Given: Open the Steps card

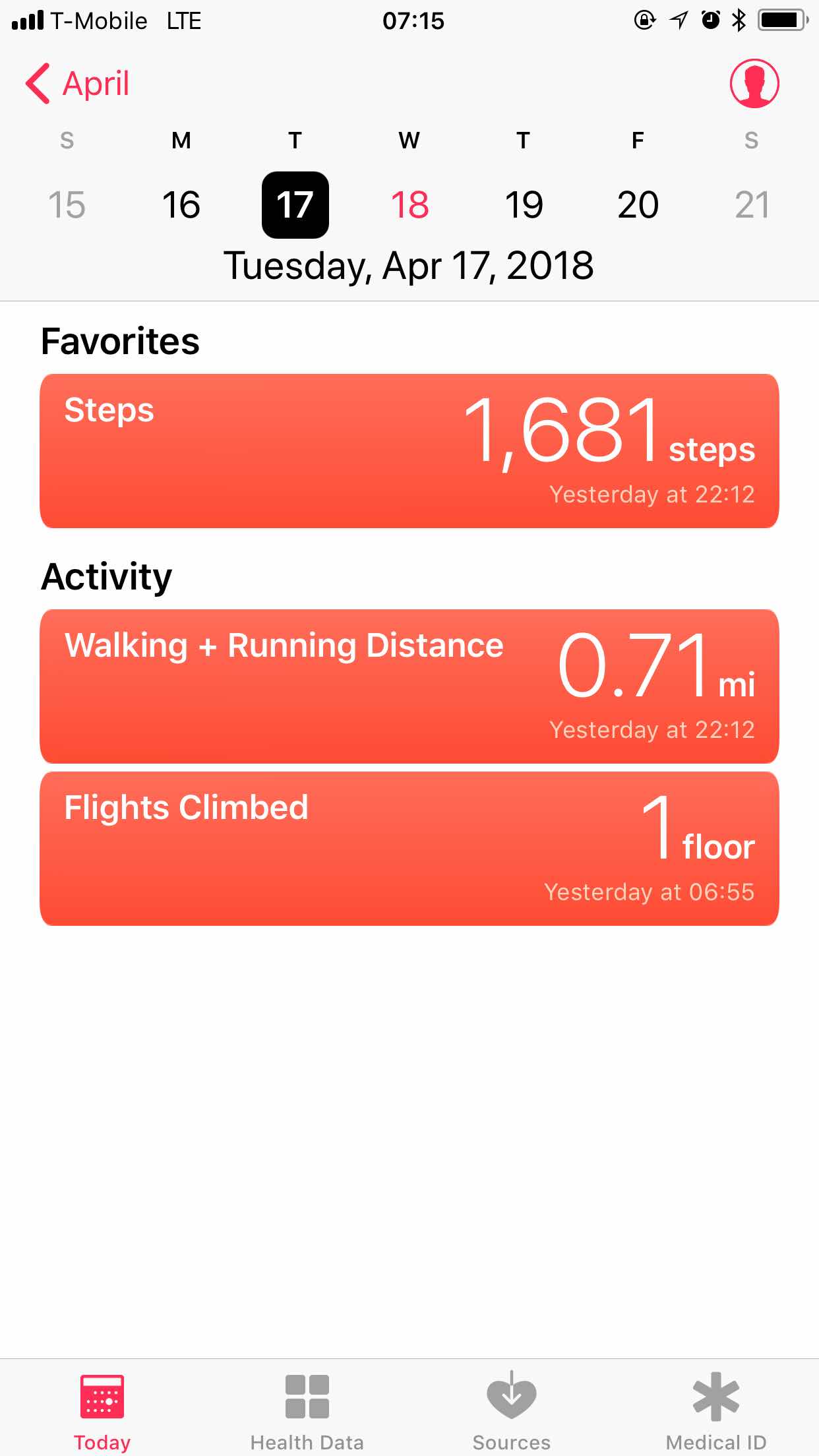Looking at the screenshot, I should (409, 451).
